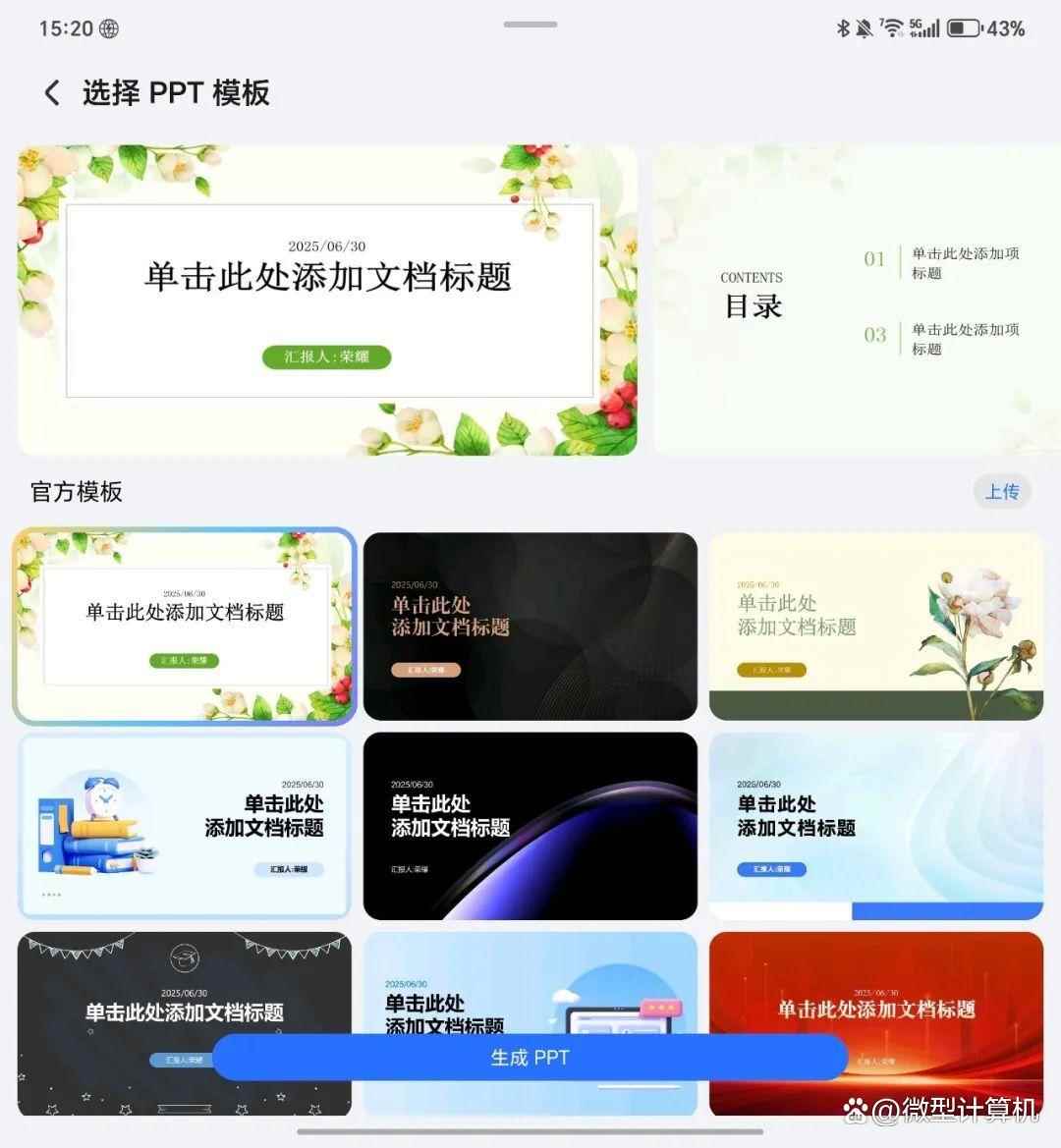Select the books and clock template
The width and height of the screenshot is (1061, 1148).
point(185,826)
